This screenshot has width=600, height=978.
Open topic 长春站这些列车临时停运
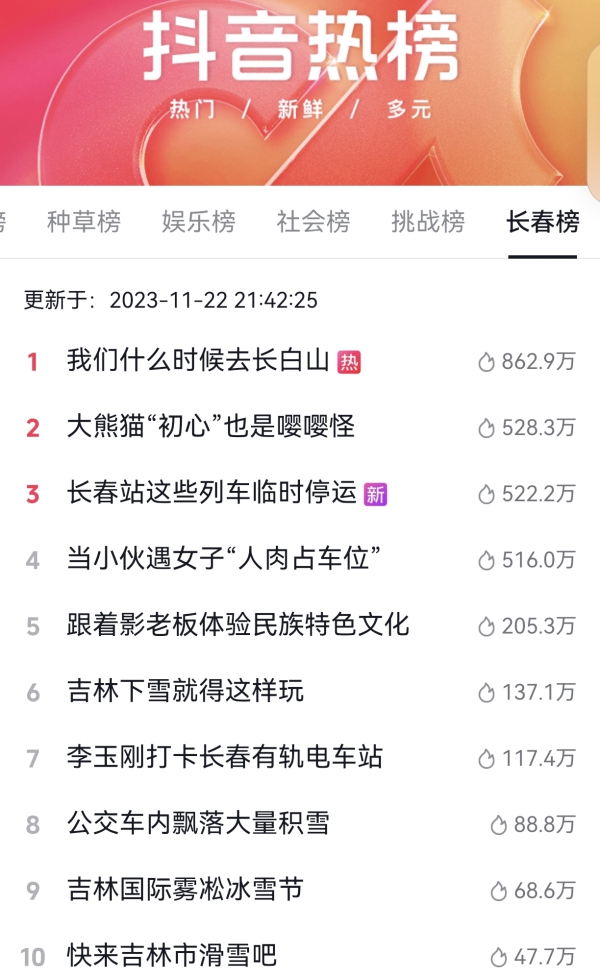click(212, 493)
